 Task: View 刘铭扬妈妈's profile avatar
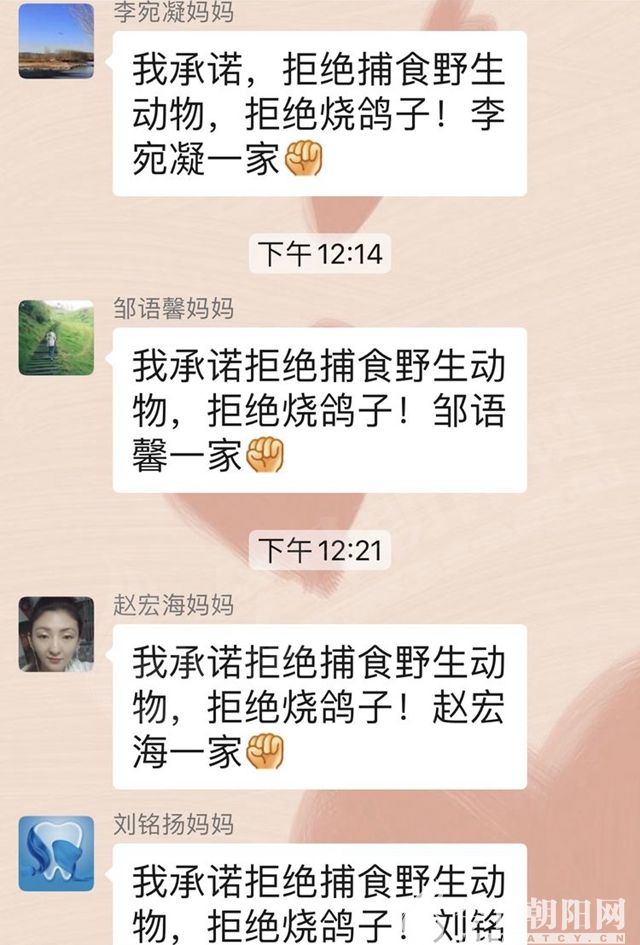pos(56,854)
